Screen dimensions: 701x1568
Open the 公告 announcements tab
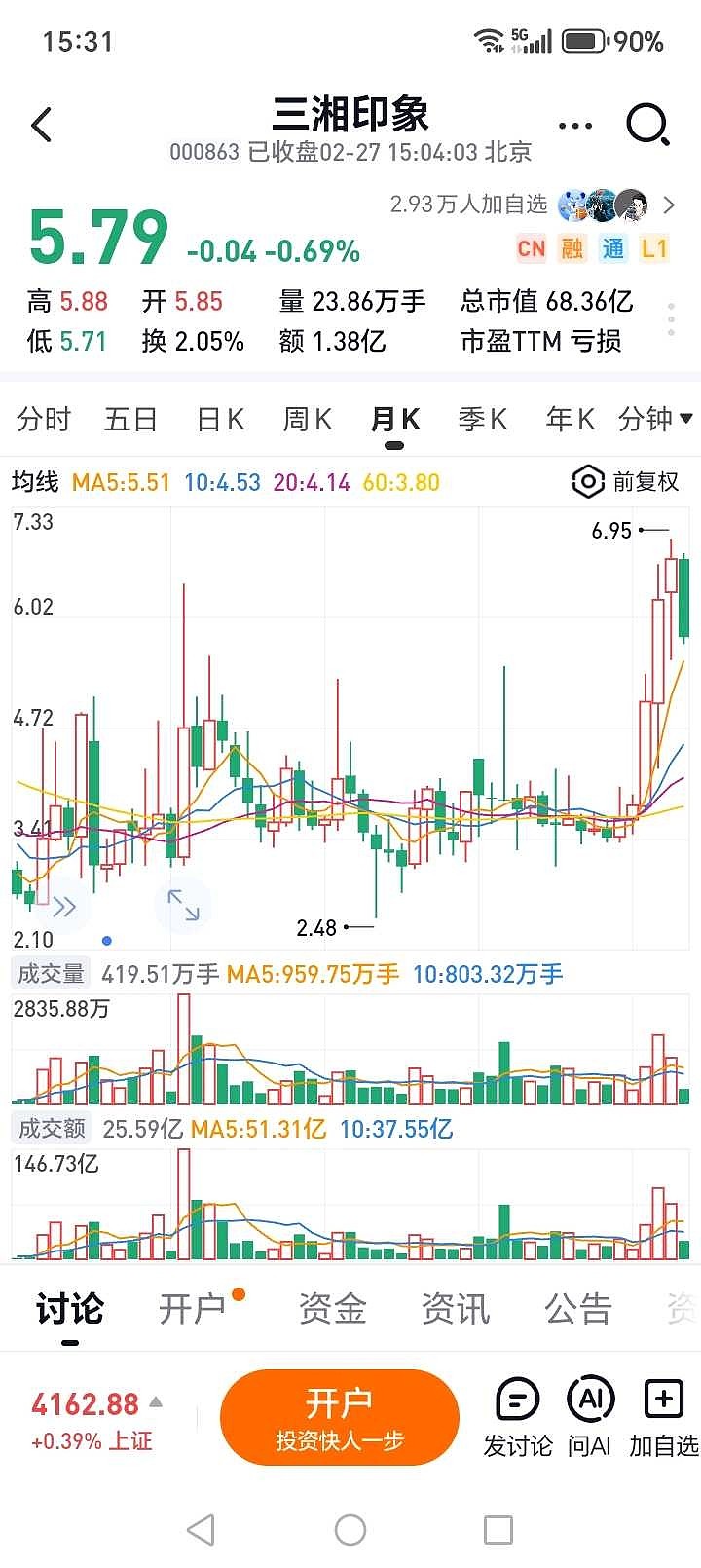[578, 1309]
